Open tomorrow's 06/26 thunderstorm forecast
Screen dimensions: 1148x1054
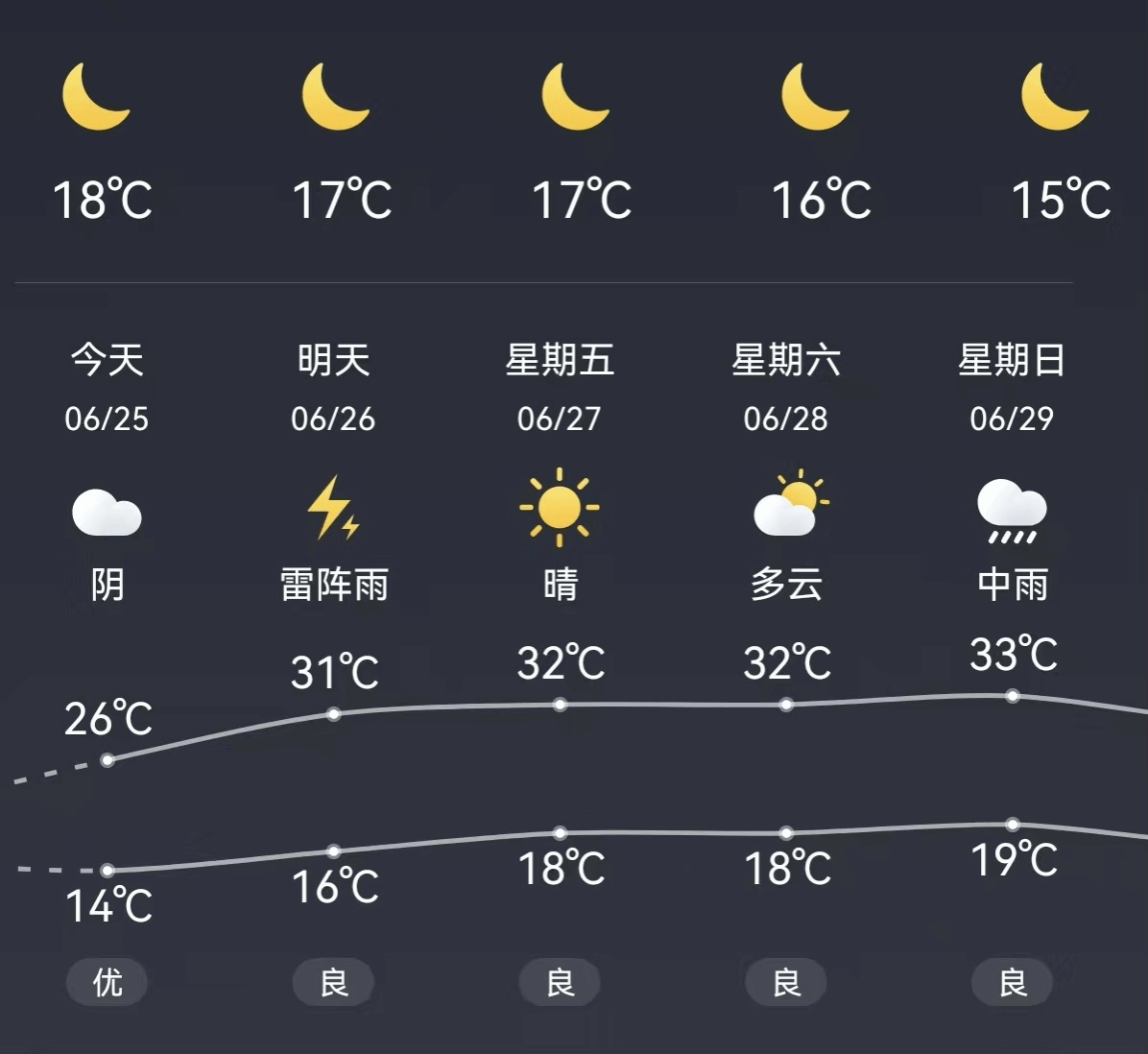(x=333, y=512)
